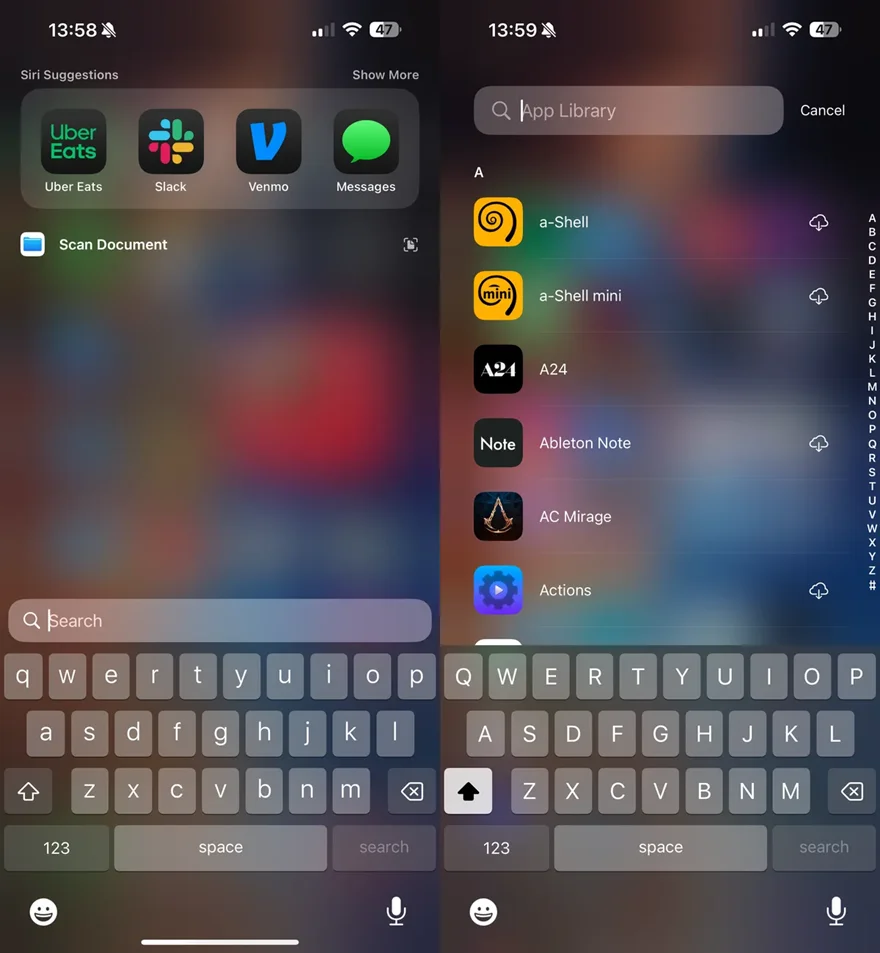Open a-Shell from the list
The height and width of the screenshot is (953, 880).
(x=563, y=222)
